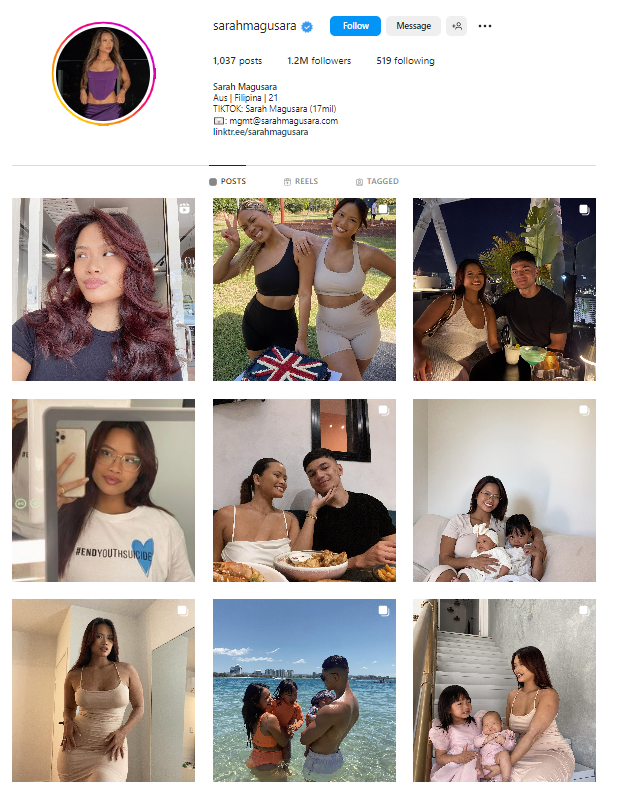
Task: View the profile picture story
Action: tap(105, 72)
